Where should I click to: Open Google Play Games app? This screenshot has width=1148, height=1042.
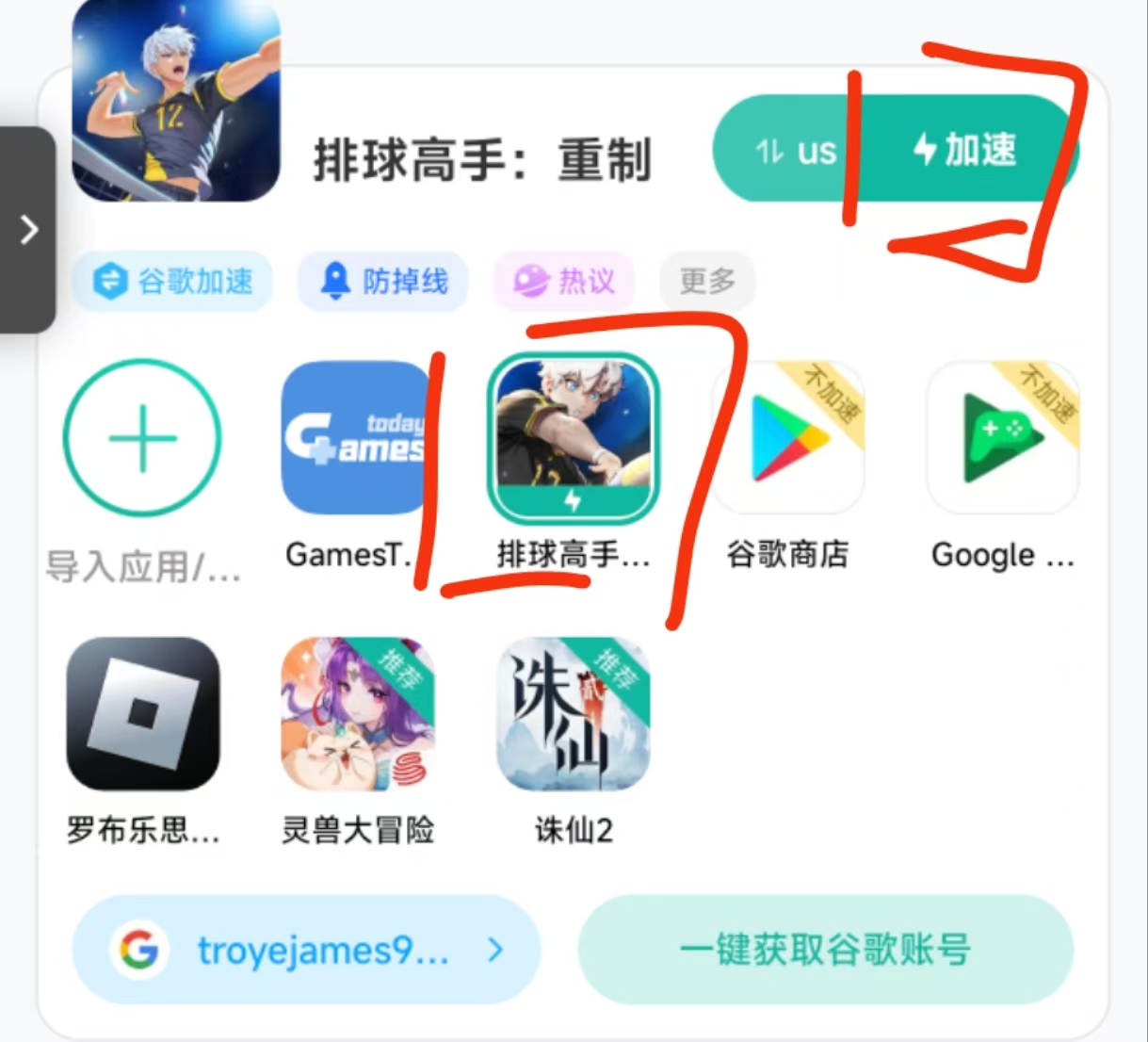pyautogui.click(x=1003, y=438)
